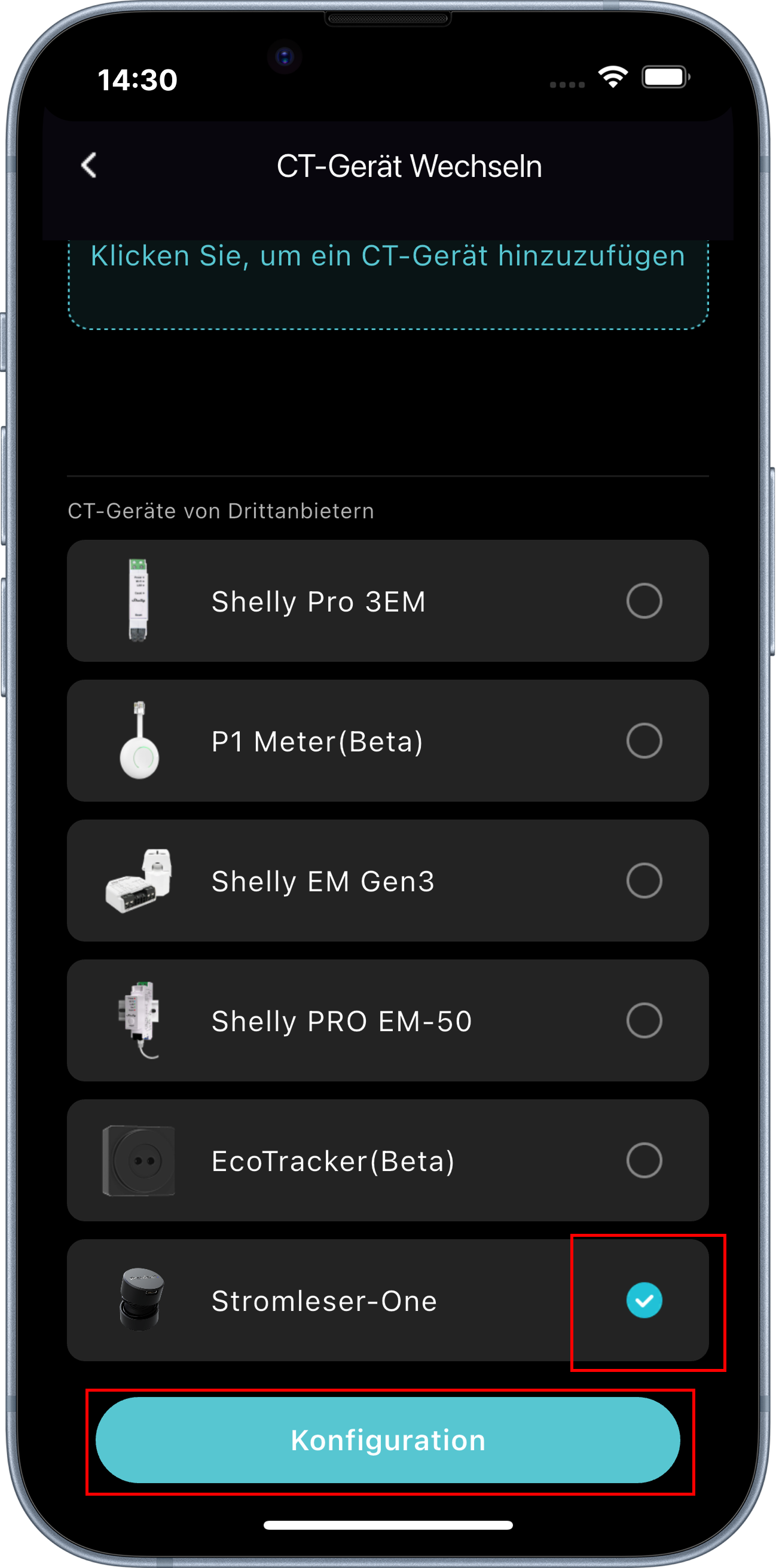Tap the Konfiguration button

[x=387, y=1440]
